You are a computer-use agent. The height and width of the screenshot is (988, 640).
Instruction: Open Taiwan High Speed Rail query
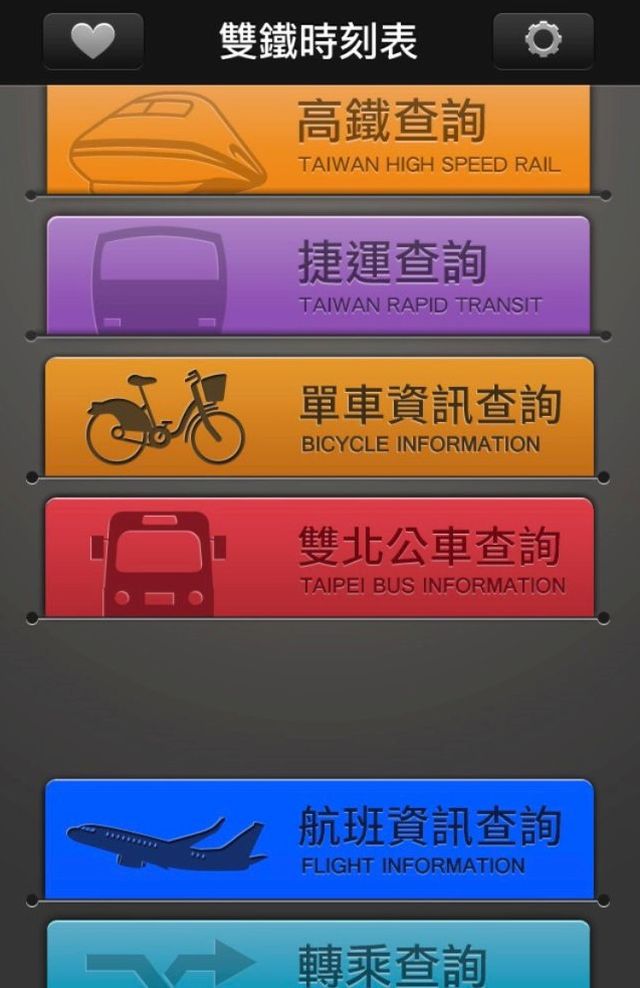(x=319, y=140)
